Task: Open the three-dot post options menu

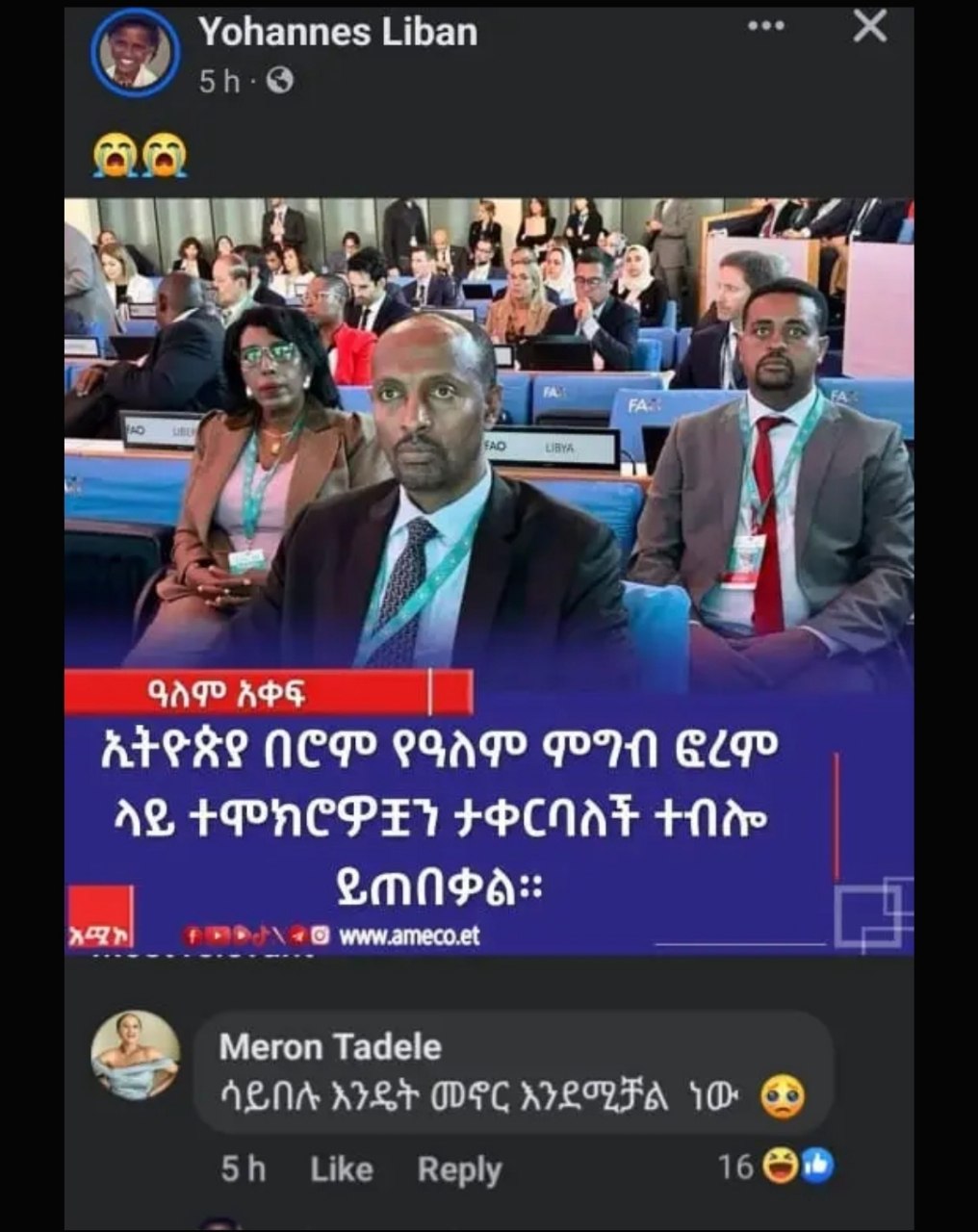Action: (766, 26)
